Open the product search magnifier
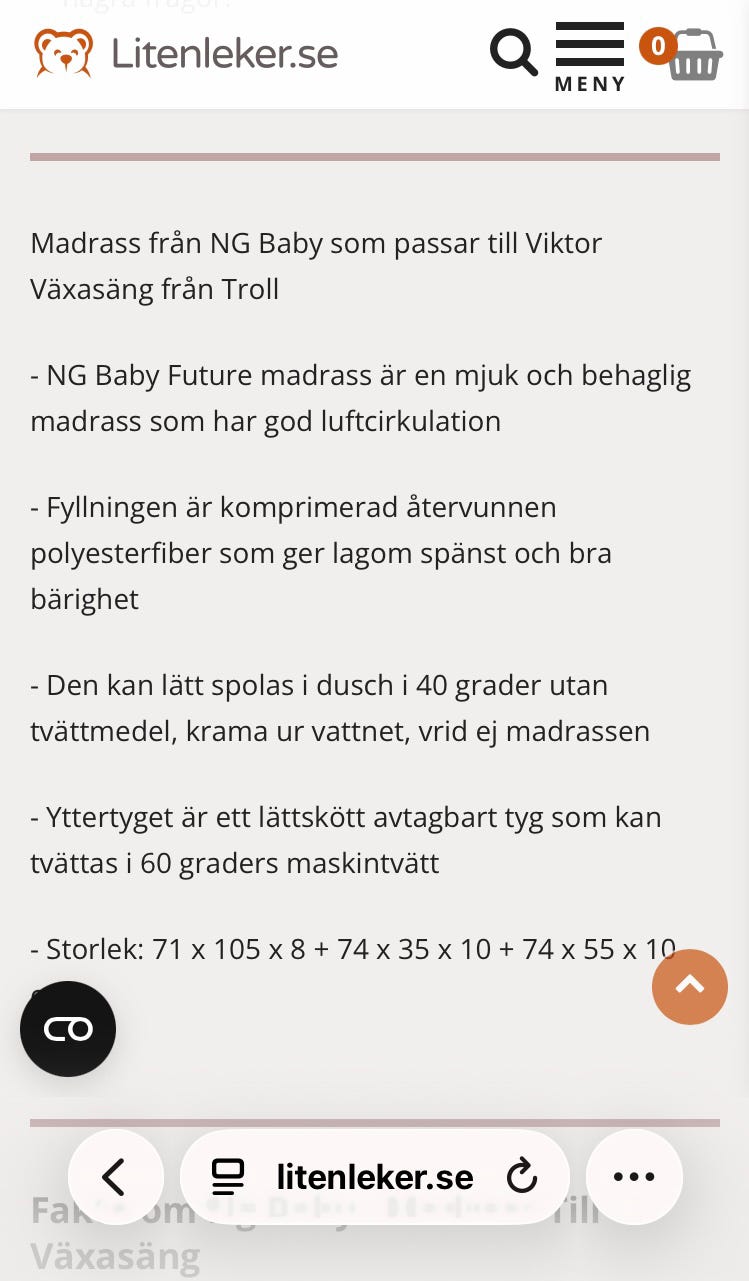This screenshot has height=1281, width=749. pos(514,50)
